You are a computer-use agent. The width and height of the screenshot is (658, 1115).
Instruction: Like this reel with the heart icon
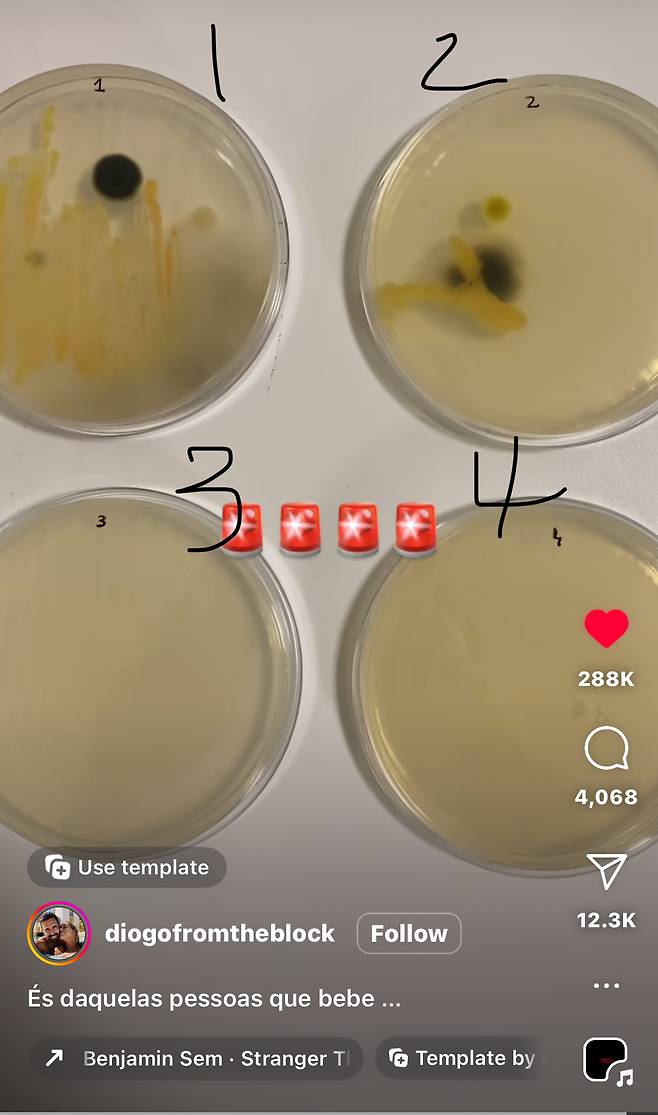point(606,629)
